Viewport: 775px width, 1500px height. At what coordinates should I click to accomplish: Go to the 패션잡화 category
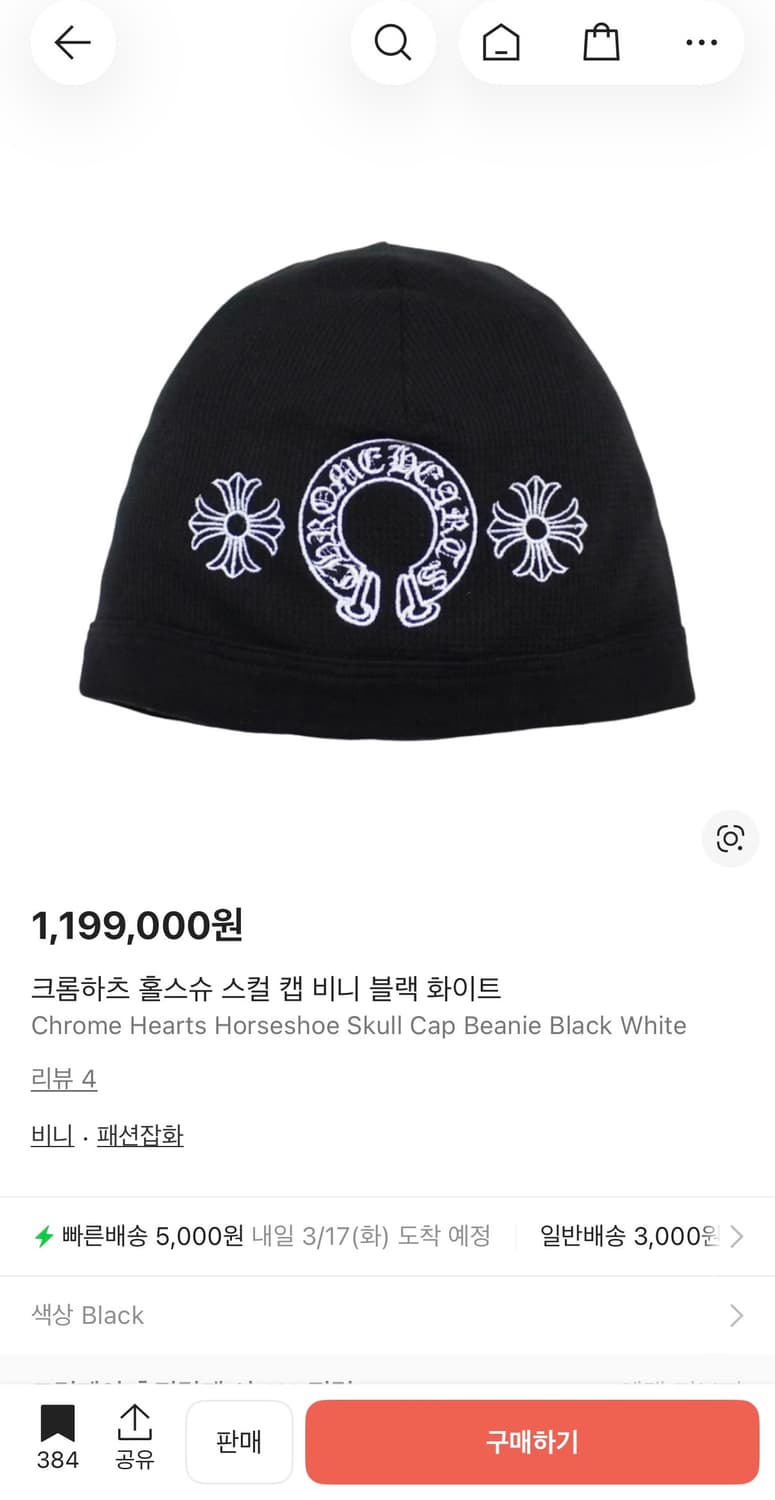140,1135
